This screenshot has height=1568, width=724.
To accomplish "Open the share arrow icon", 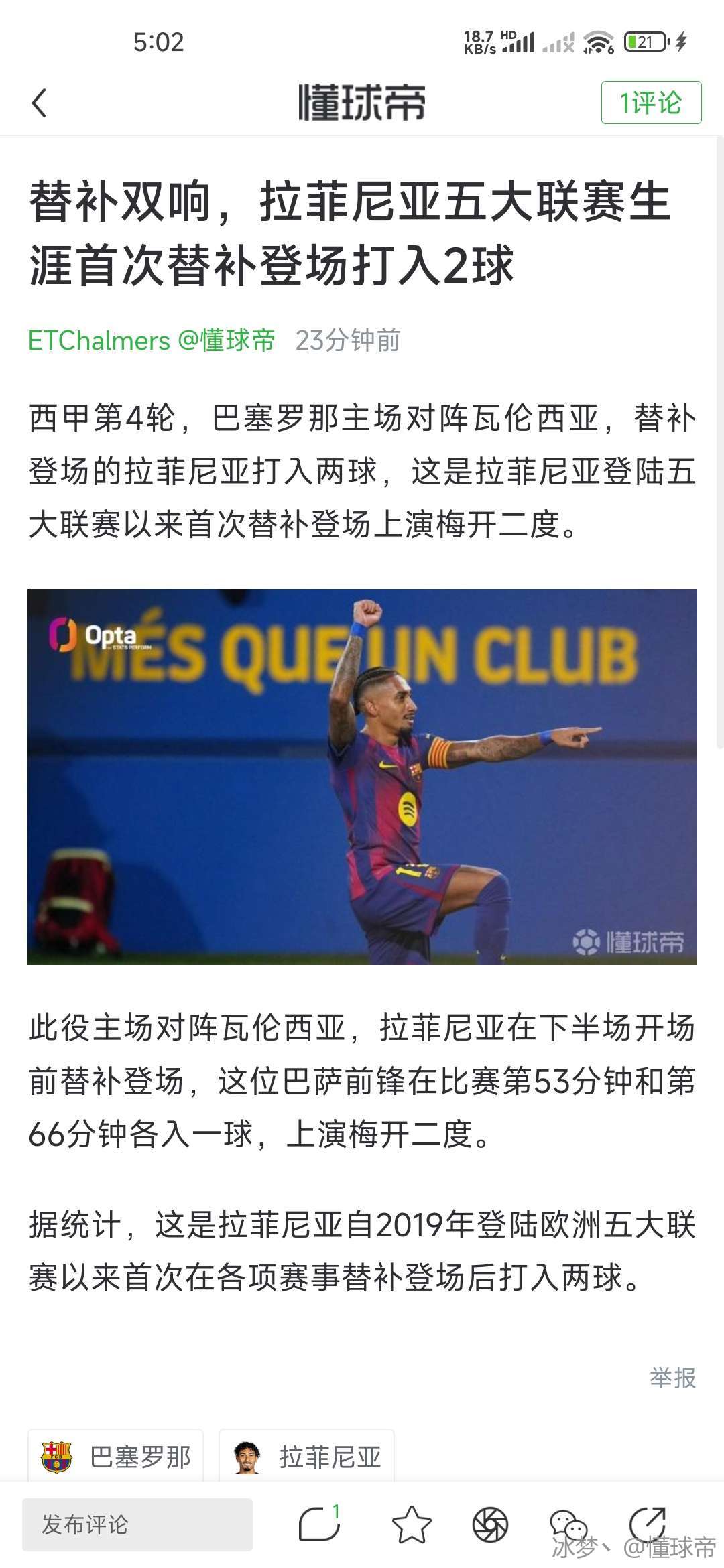I will (x=648, y=1523).
